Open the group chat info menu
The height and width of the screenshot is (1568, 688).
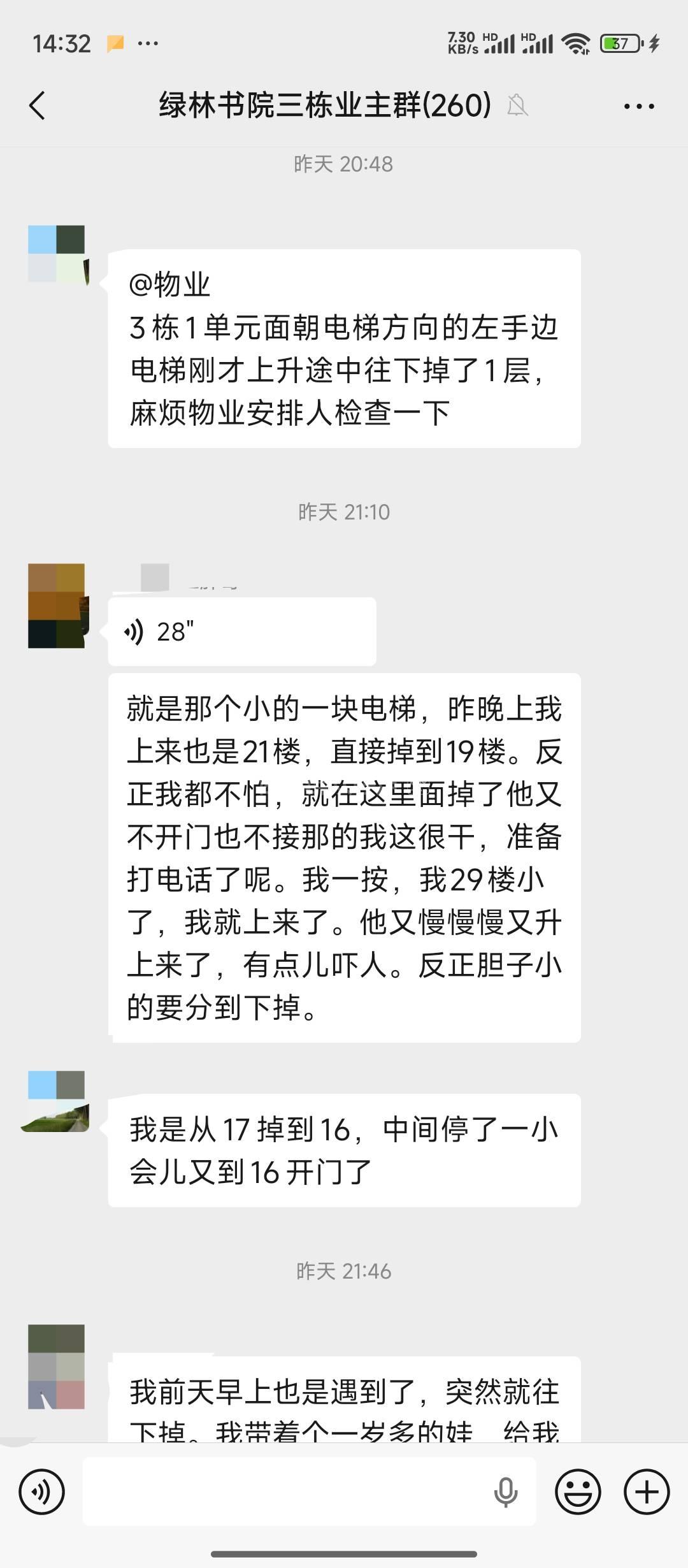click(x=638, y=106)
